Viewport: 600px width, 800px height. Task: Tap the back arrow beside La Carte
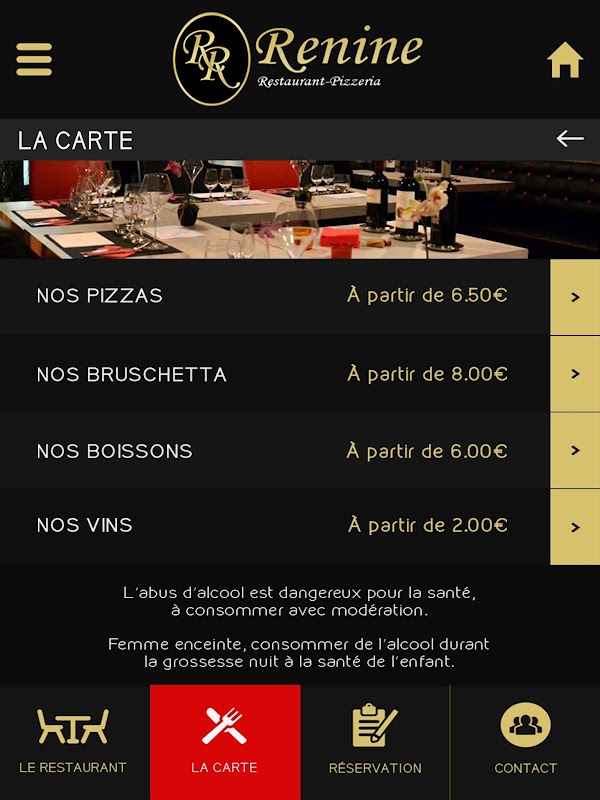pyautogui.click(x=570, y=139)
